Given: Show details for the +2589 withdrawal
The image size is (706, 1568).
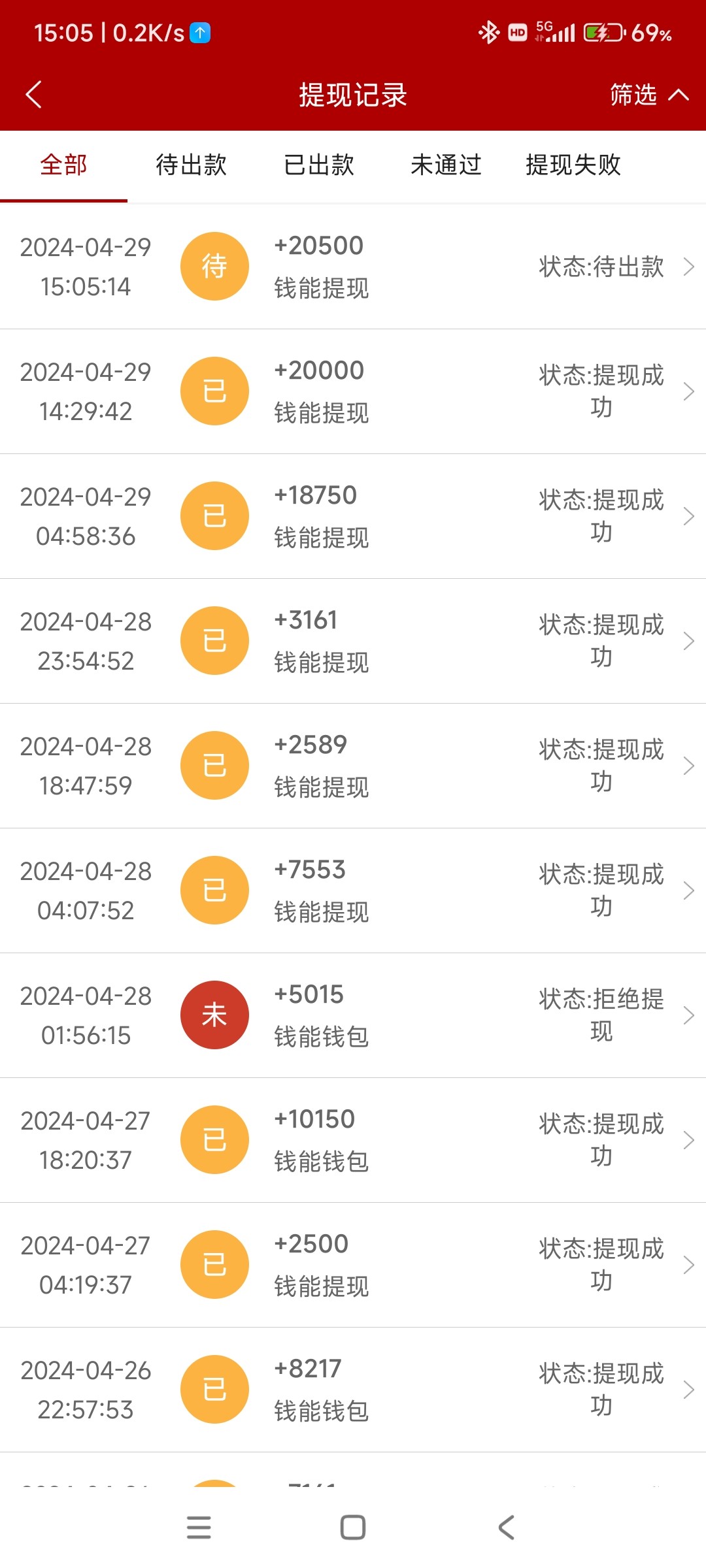Looking at the screenshot, I should (x=353, y=766).
